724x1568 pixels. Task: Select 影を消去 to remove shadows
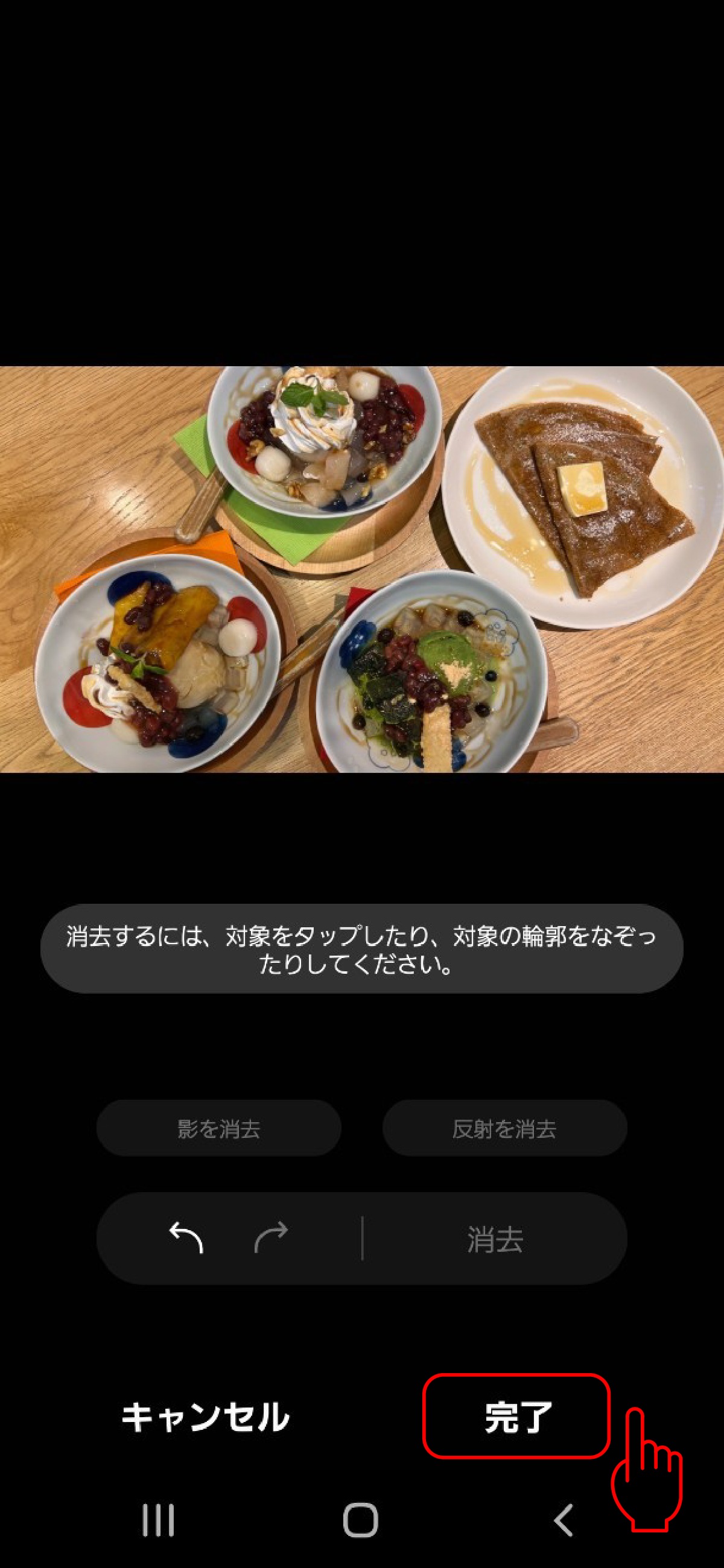click(218, 1129)
